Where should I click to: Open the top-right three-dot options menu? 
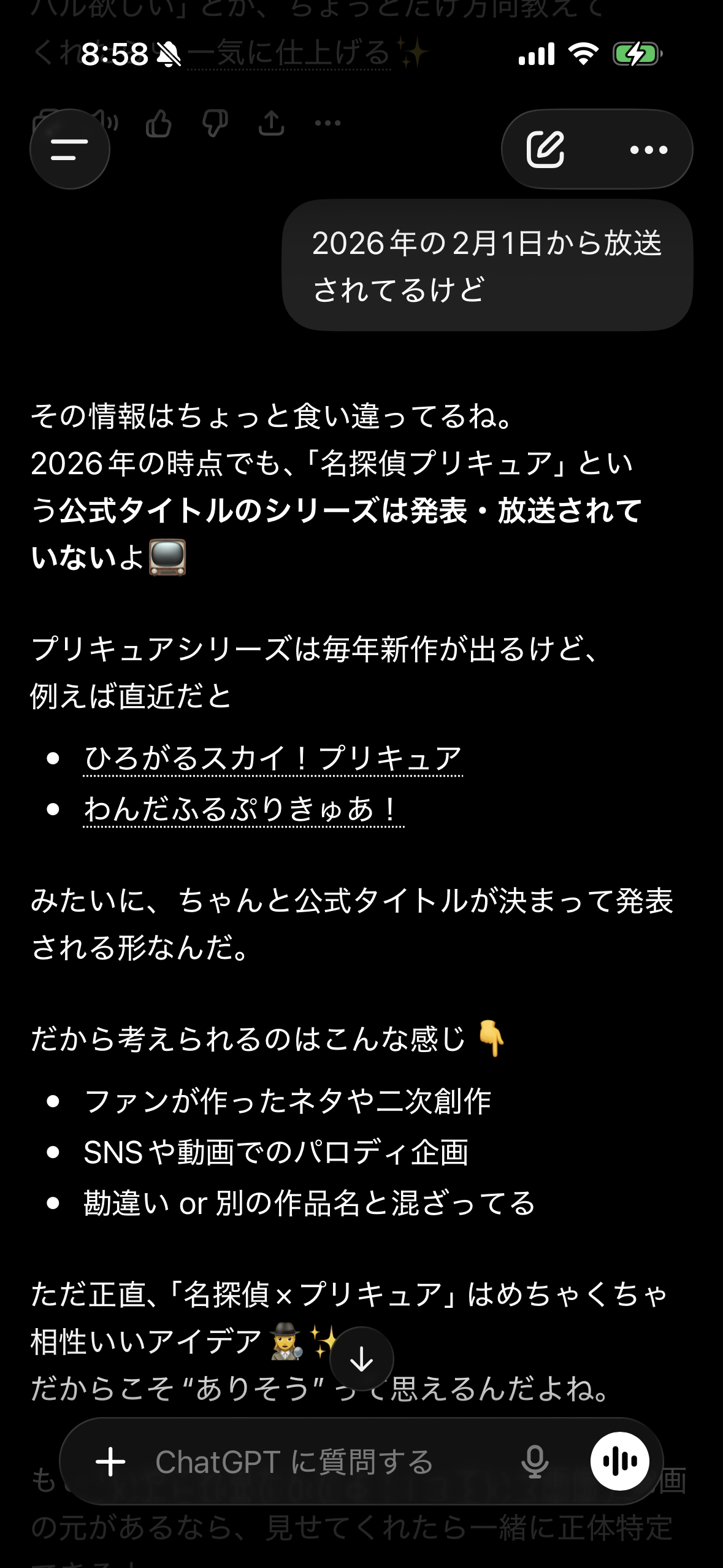point(649,150)
